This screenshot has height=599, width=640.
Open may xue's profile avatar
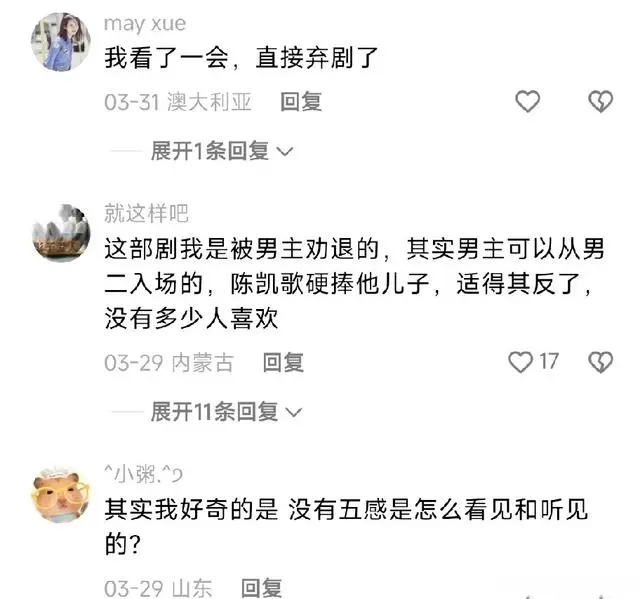[x=61, y=42]
